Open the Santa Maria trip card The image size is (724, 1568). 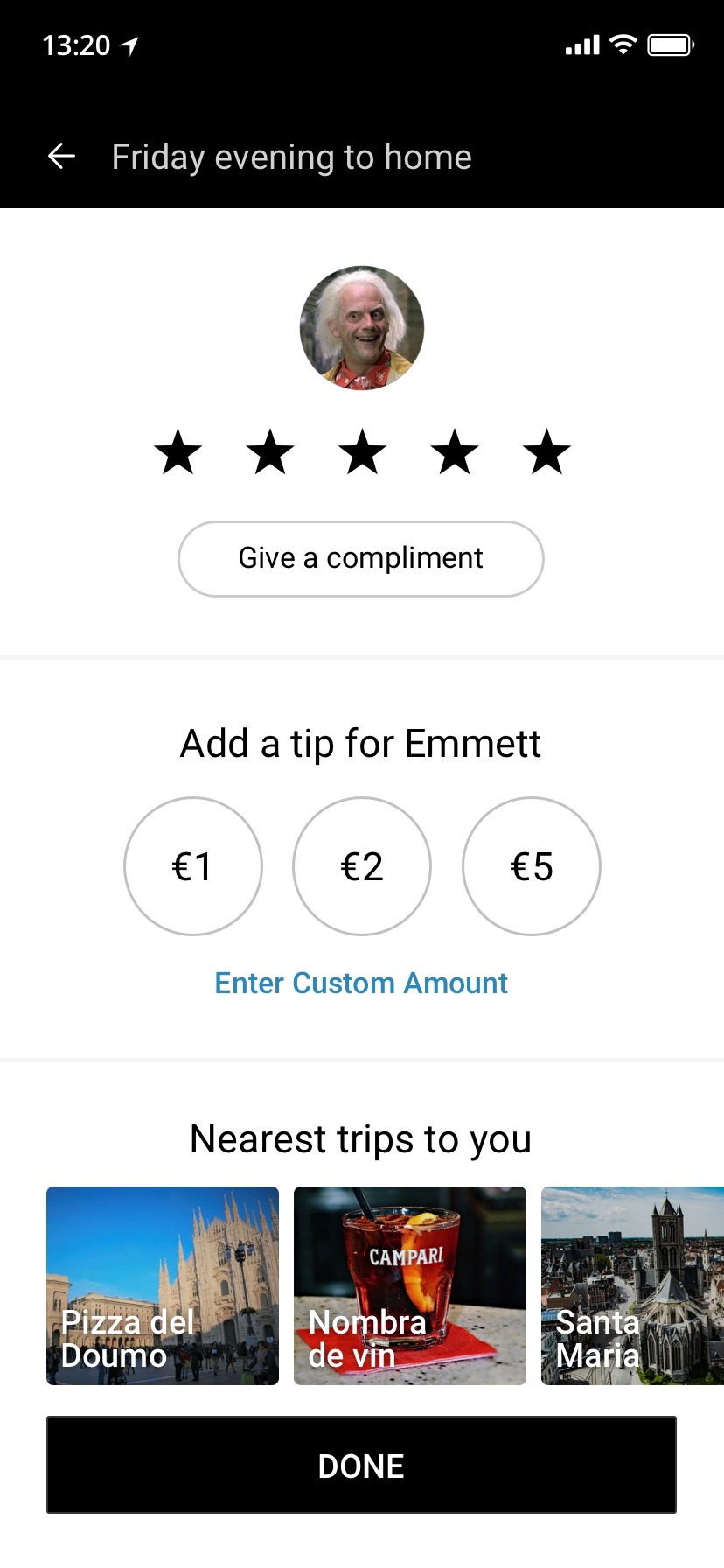(631, 1285)
